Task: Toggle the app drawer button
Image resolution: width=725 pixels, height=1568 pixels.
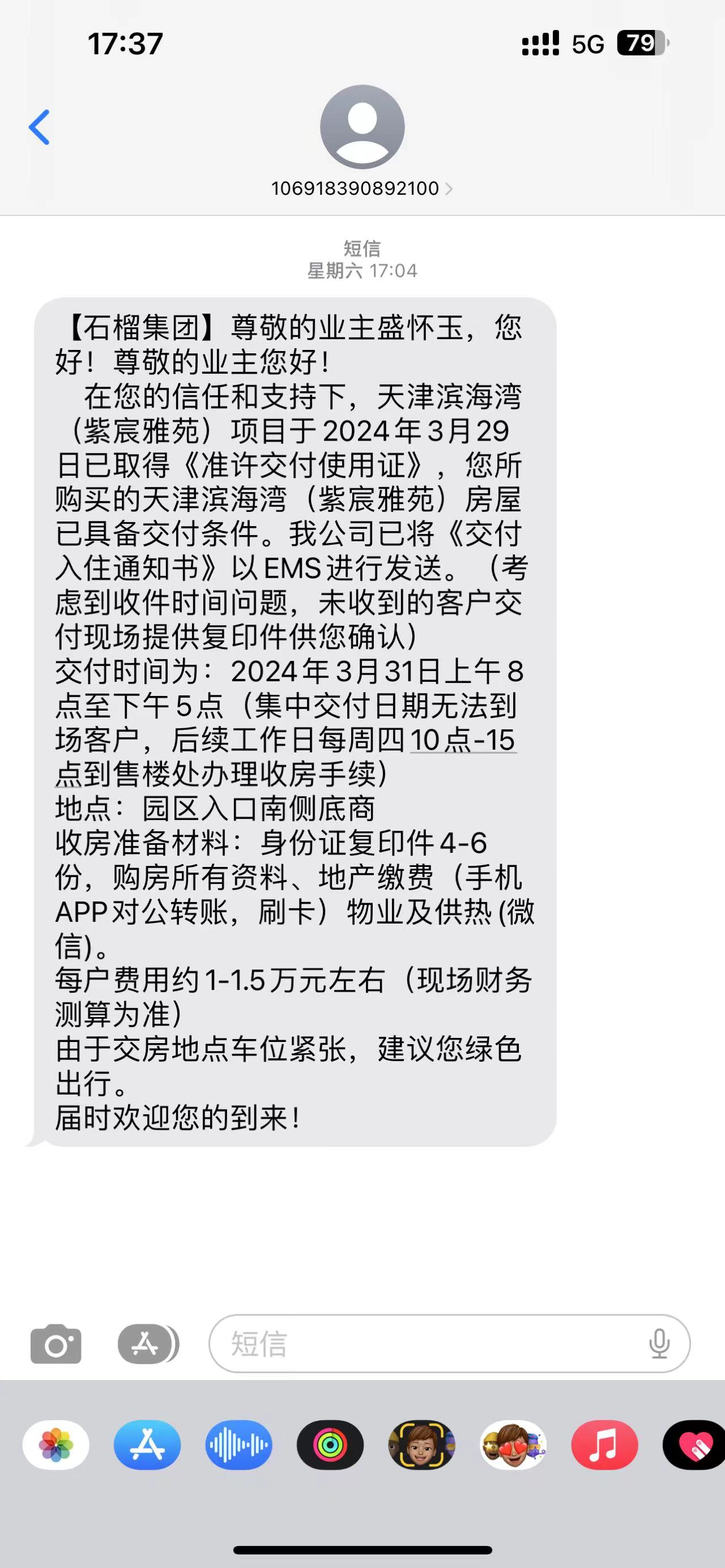Action: [147, 1343]
